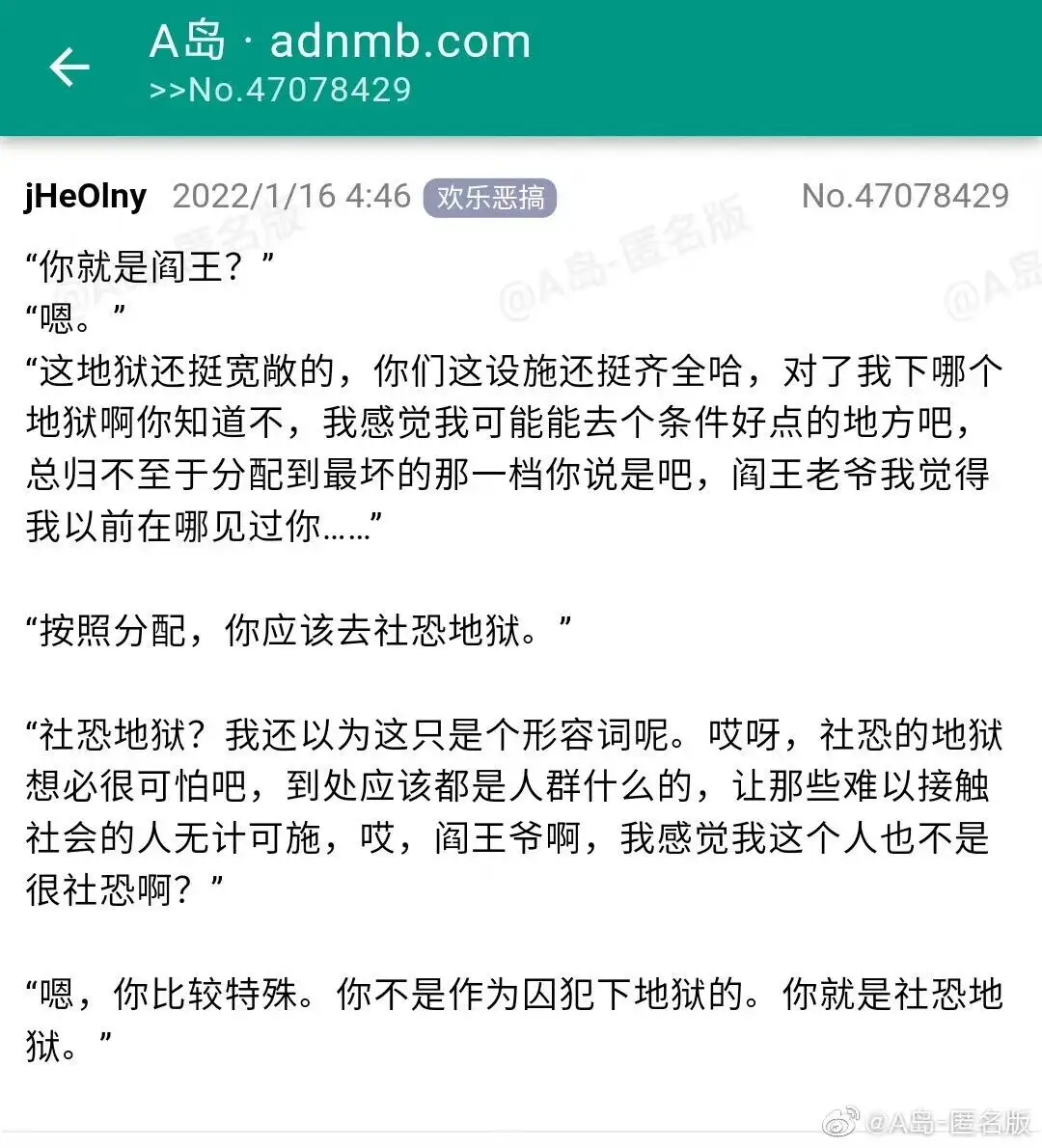This screenshot has height=1148, width=1042.
Task: Tap the poster ID jHeOlny
Action: (86, 197)
